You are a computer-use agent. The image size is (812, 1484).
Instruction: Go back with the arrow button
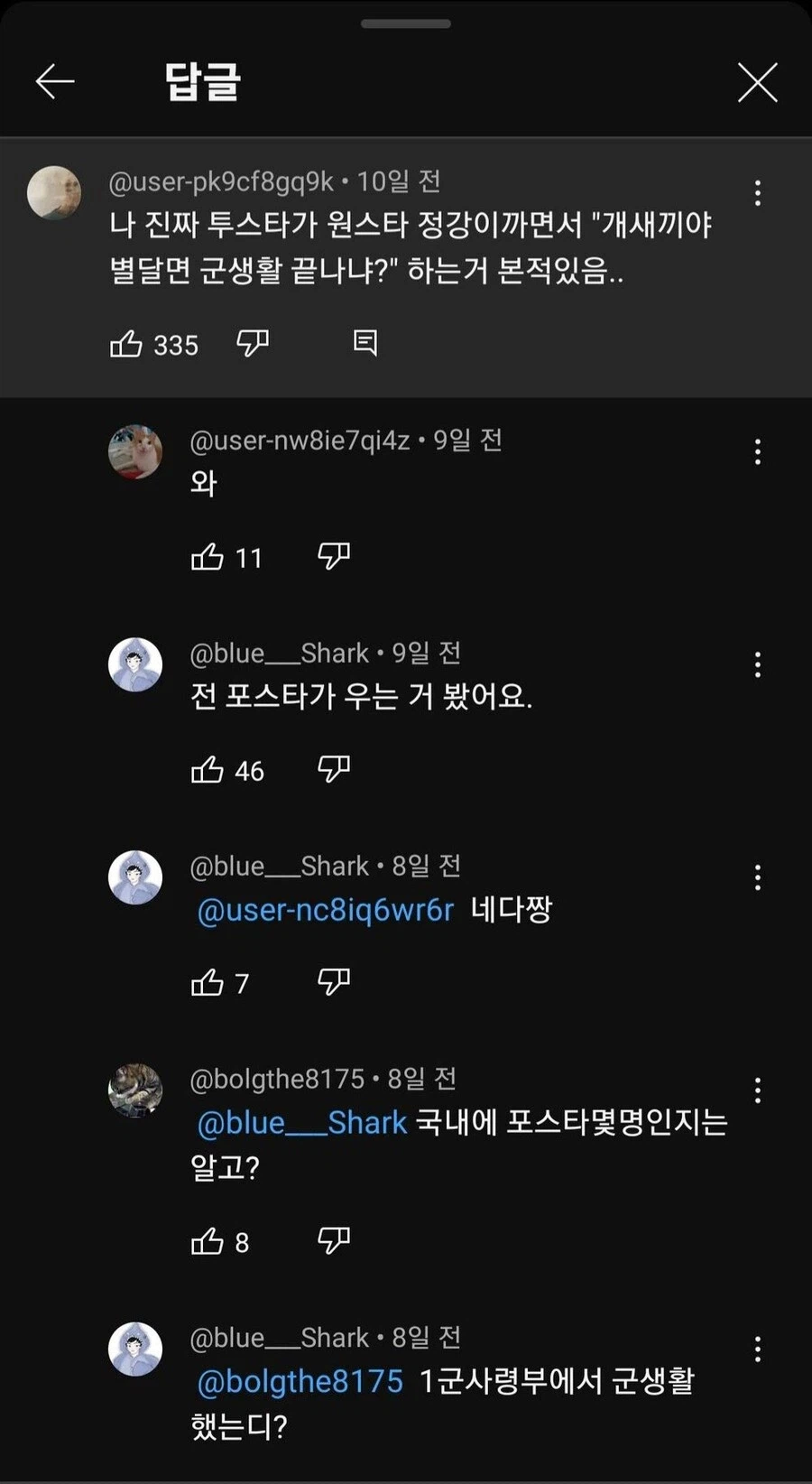click(x=54, y=81)
